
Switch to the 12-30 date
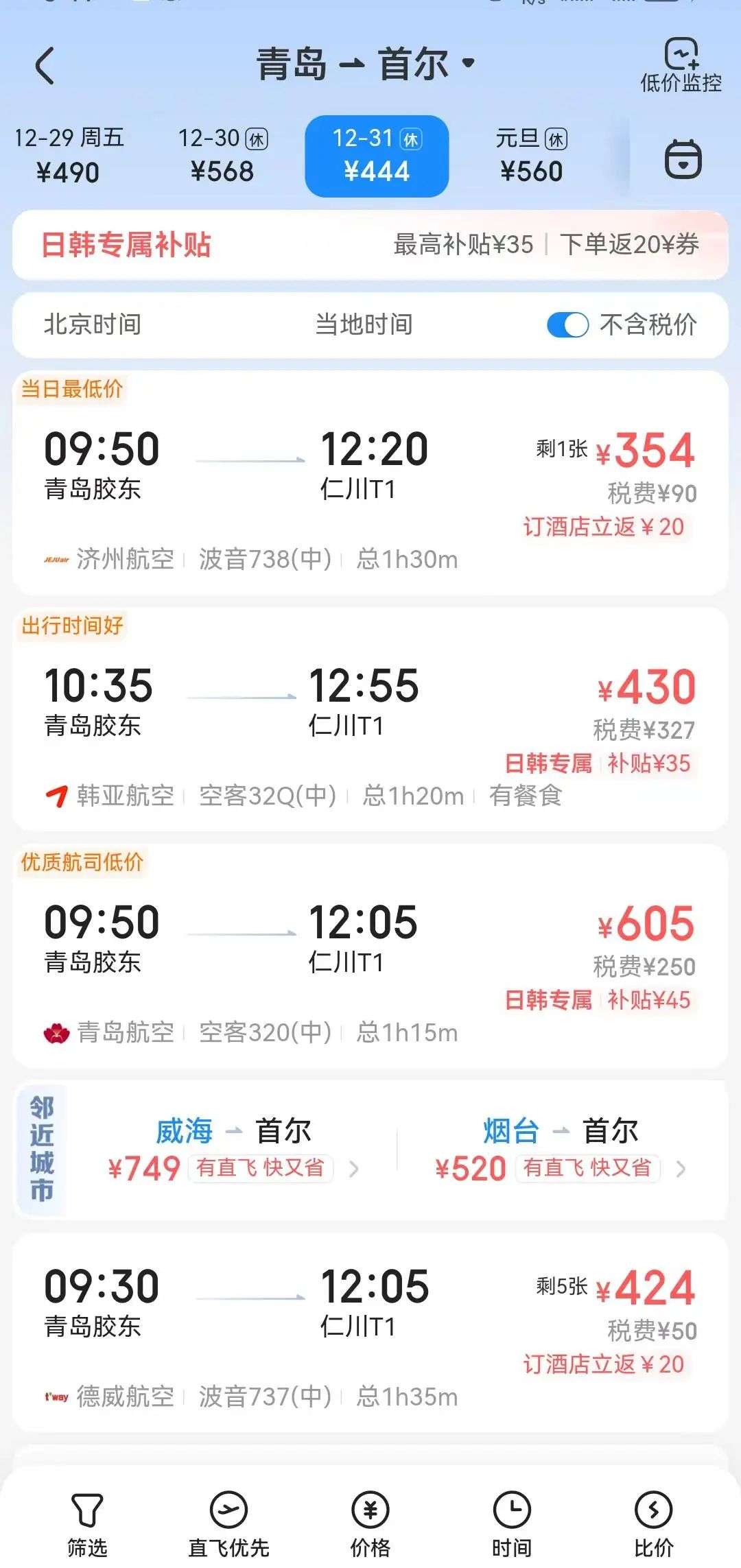(x=222, y=156)
